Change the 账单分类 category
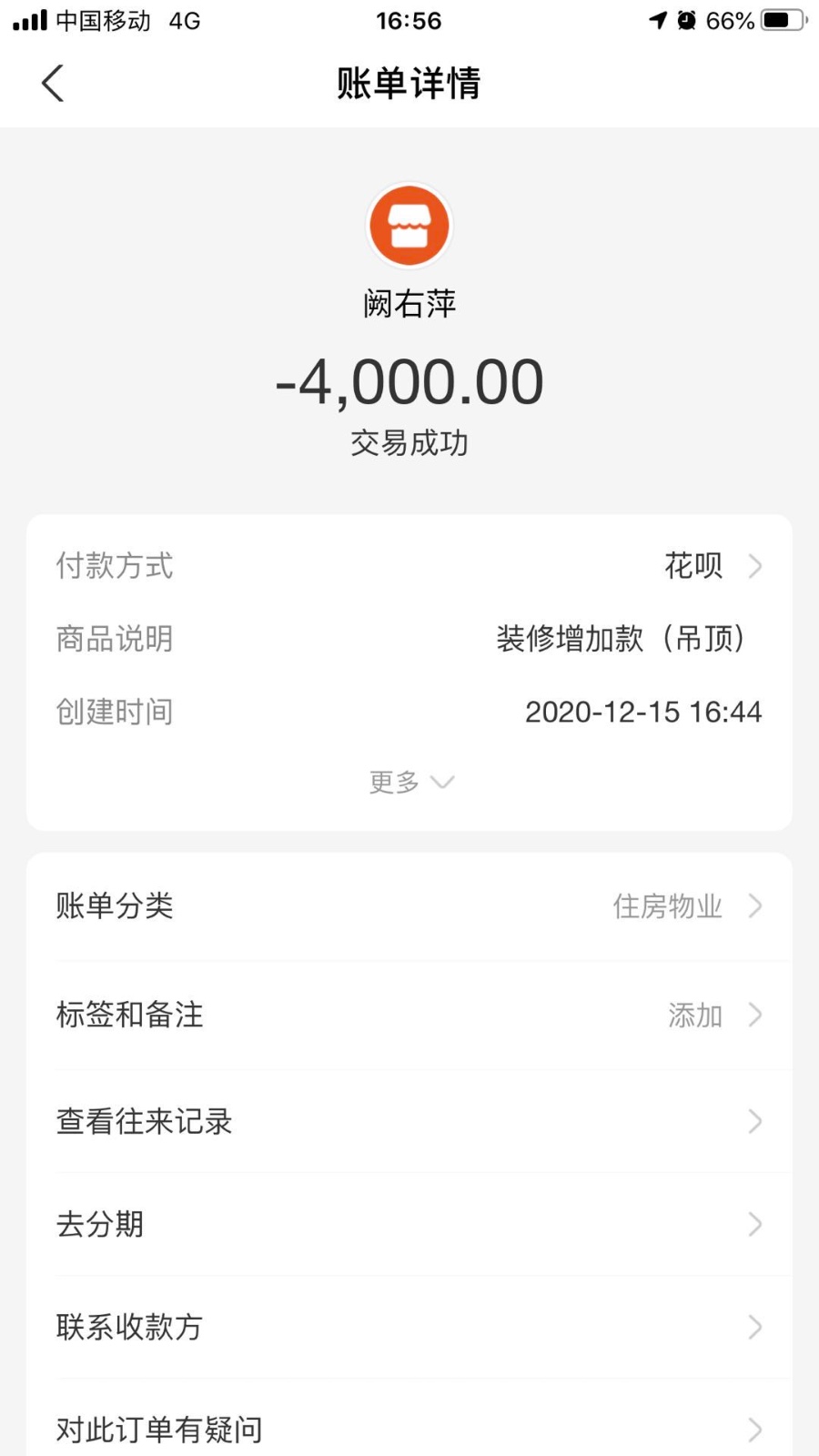819x1456 pixels. point(409,906)
